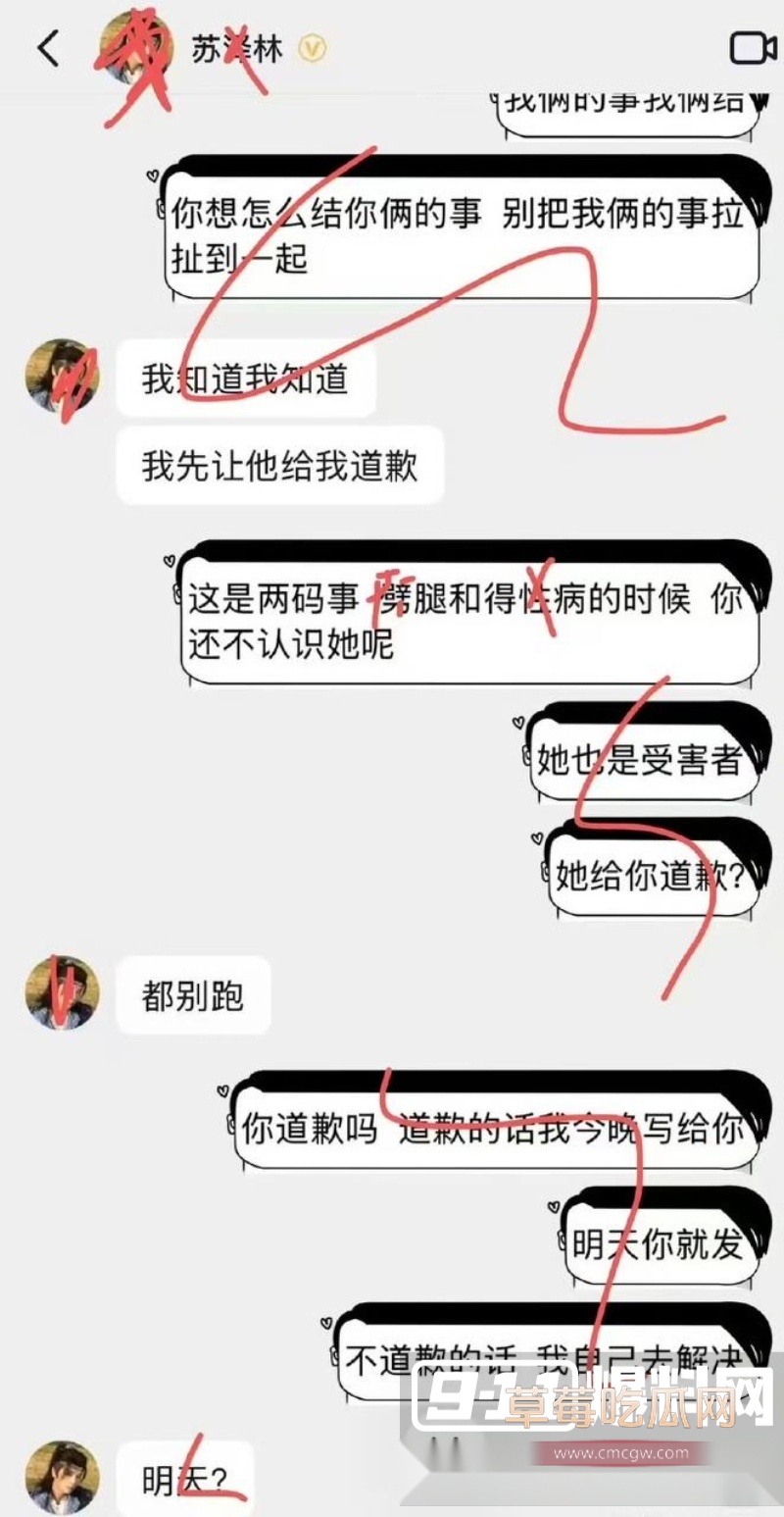This screenshot has width=784, height=1517.
Task: Open 苏泽林's profile from the title bar avatar
Action: click(135, 47)
